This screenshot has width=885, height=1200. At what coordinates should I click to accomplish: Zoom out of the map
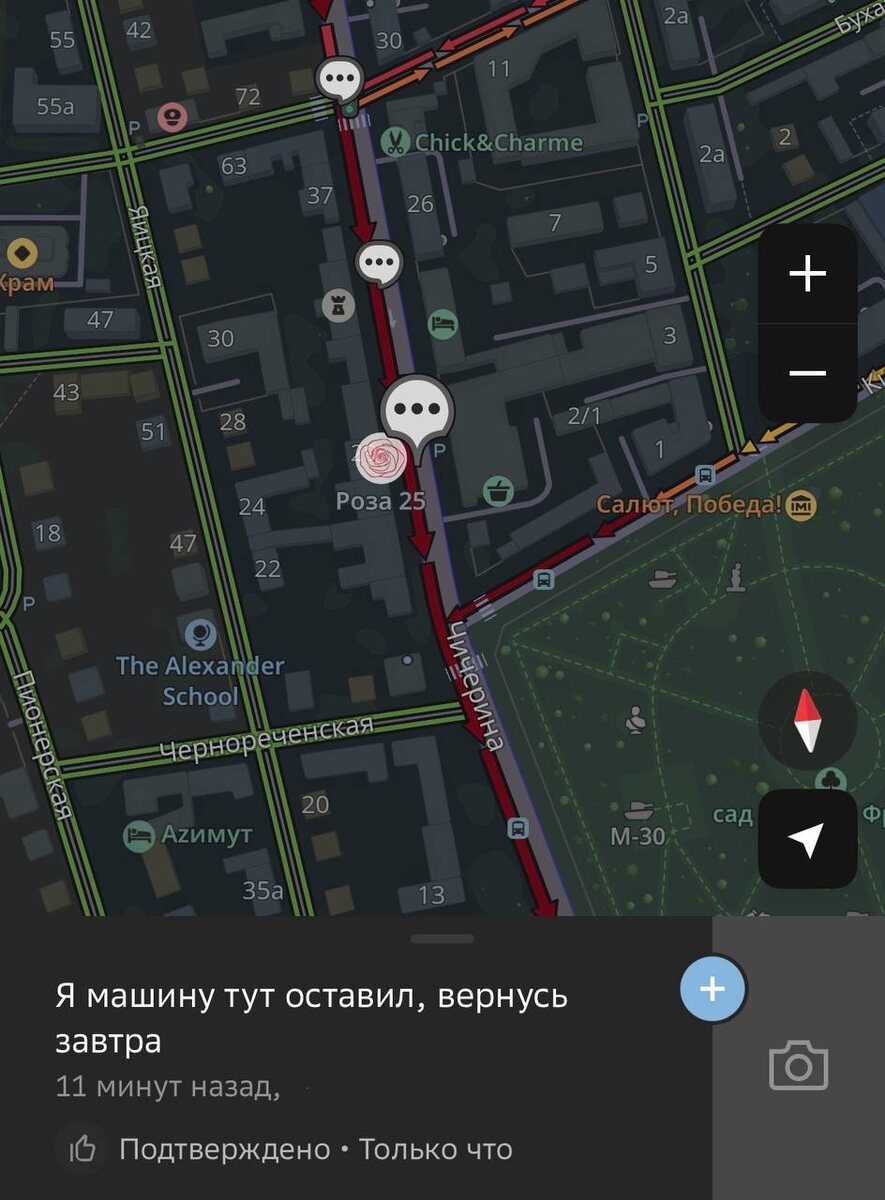[x=807, y=373]
